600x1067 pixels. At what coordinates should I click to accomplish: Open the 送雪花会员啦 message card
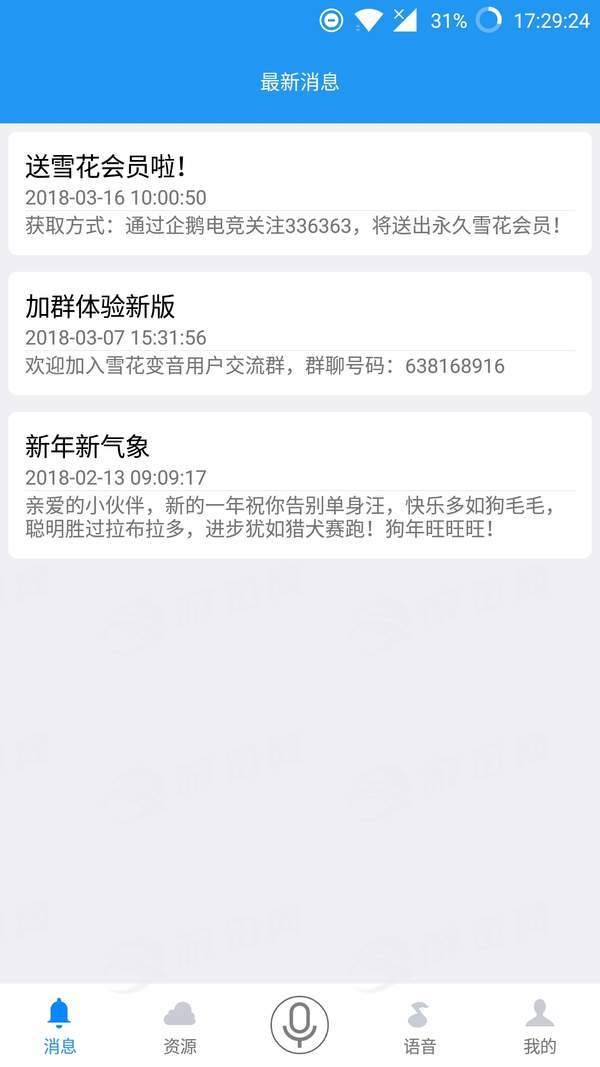click(299, 194)
